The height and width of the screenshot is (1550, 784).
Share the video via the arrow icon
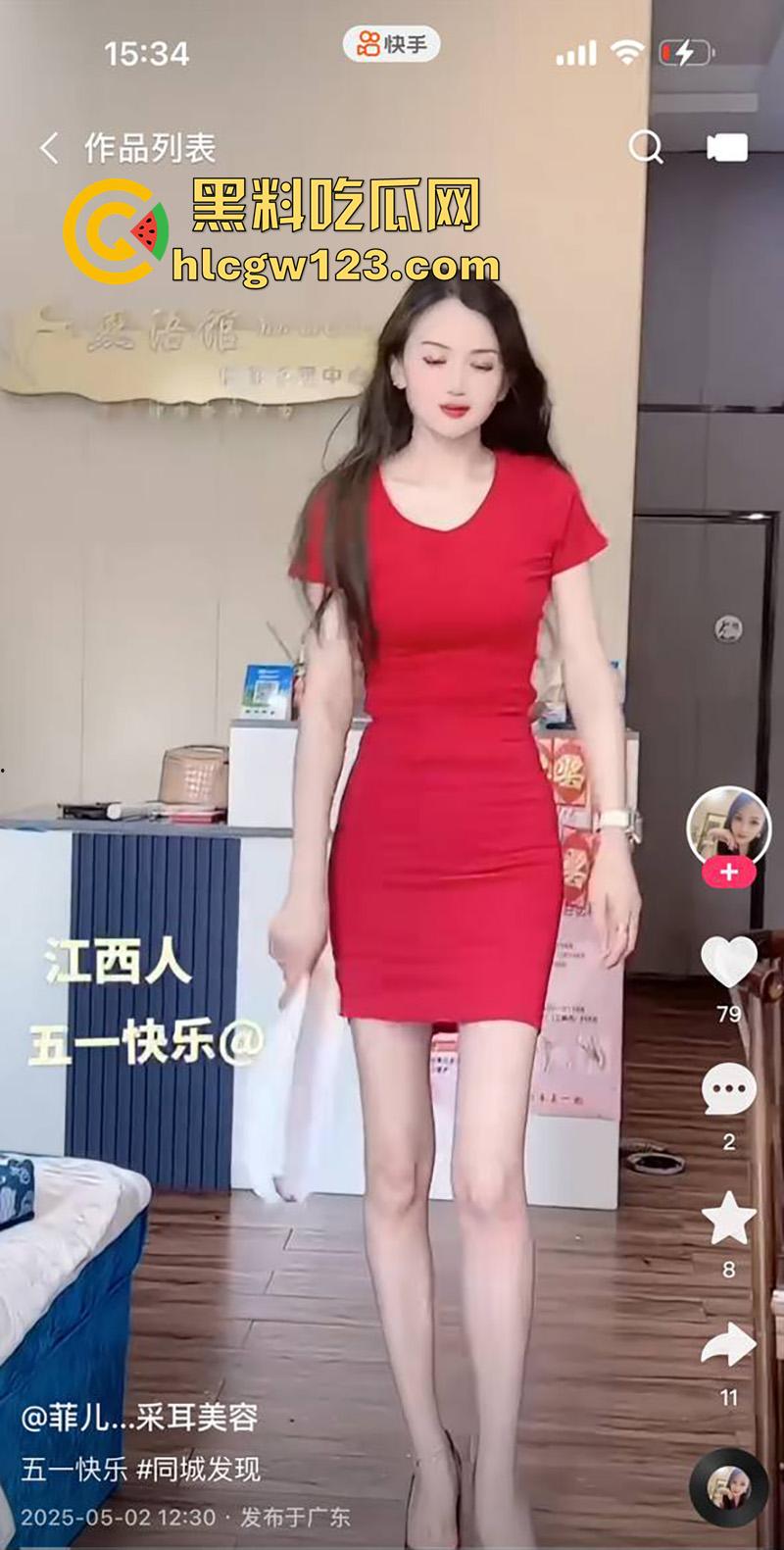coord(727,1342)
